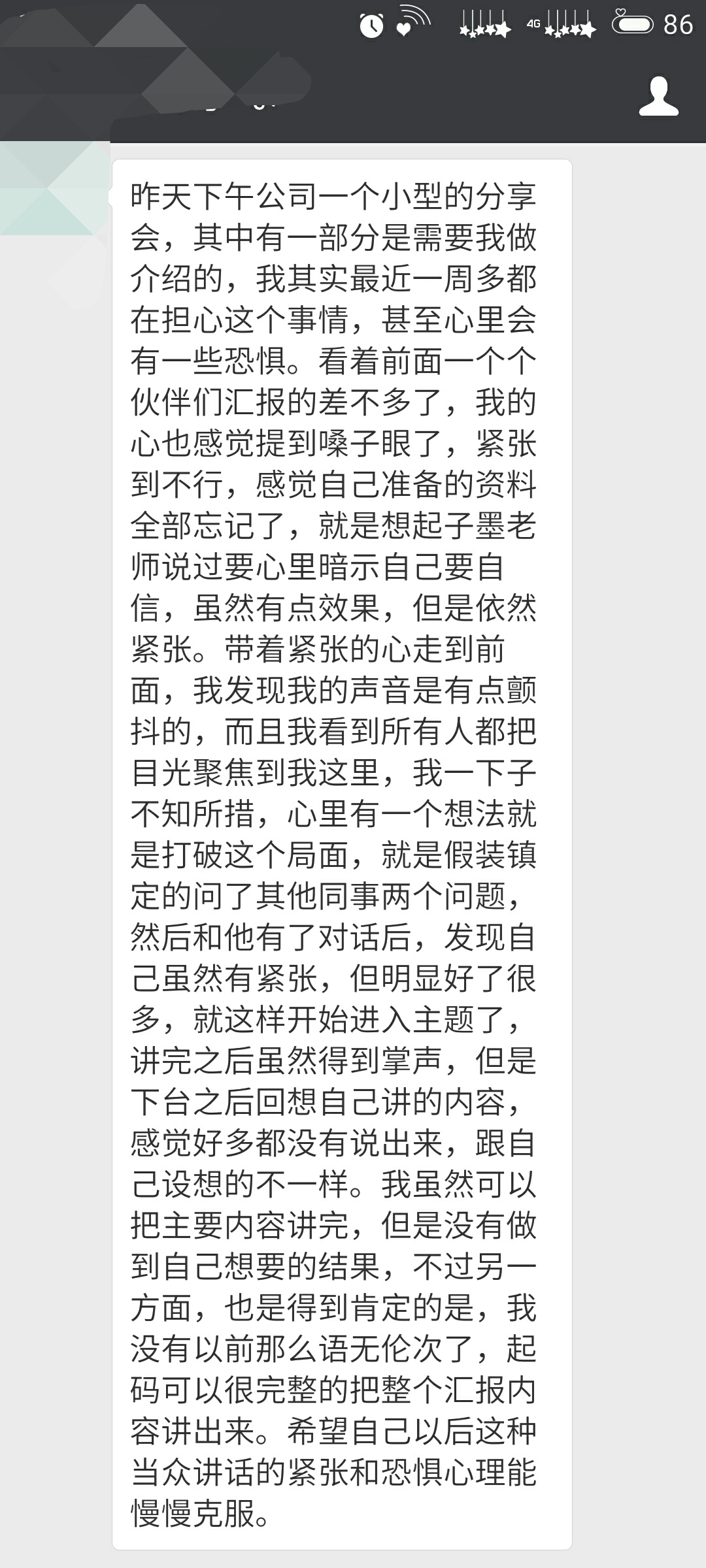706x1568 pixels.
Task: Tap the long message bubble about the sharing meeting
Action: point(342,854)
